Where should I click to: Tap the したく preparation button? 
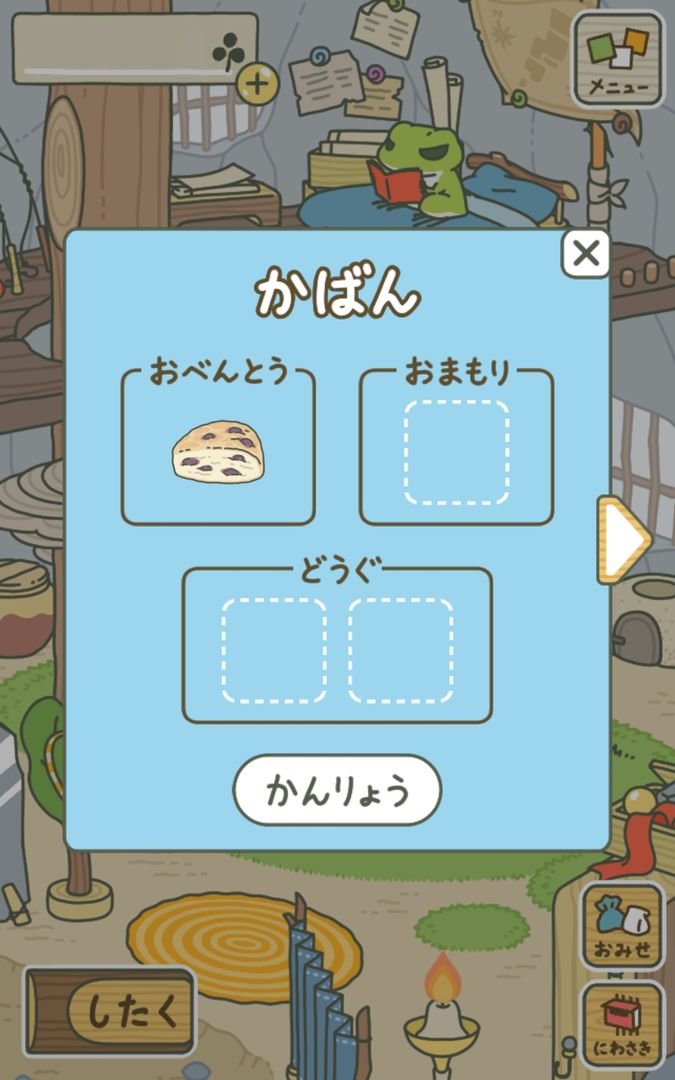[x=130, y=1011]
